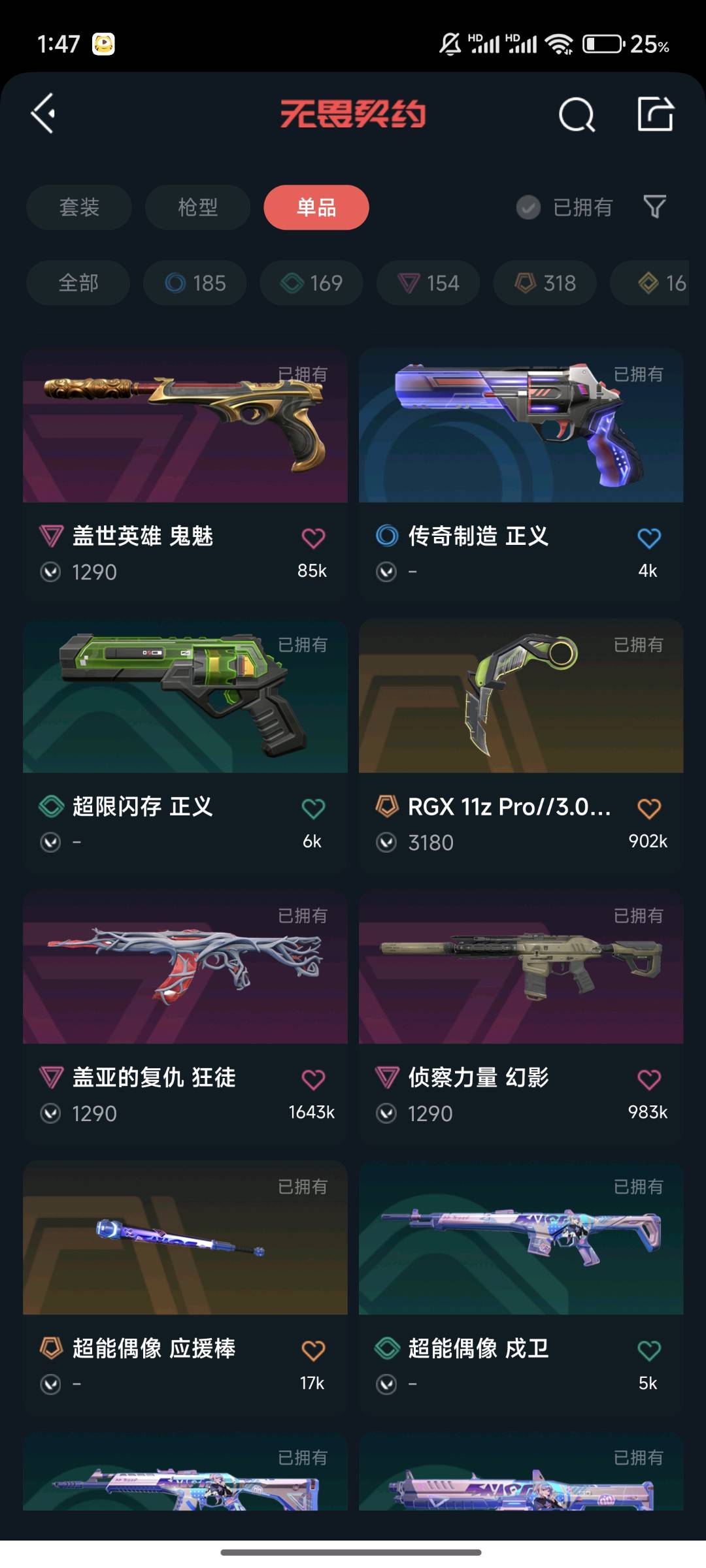
Task: Switch to the 套装 tab
Action: tap(79, 207)
